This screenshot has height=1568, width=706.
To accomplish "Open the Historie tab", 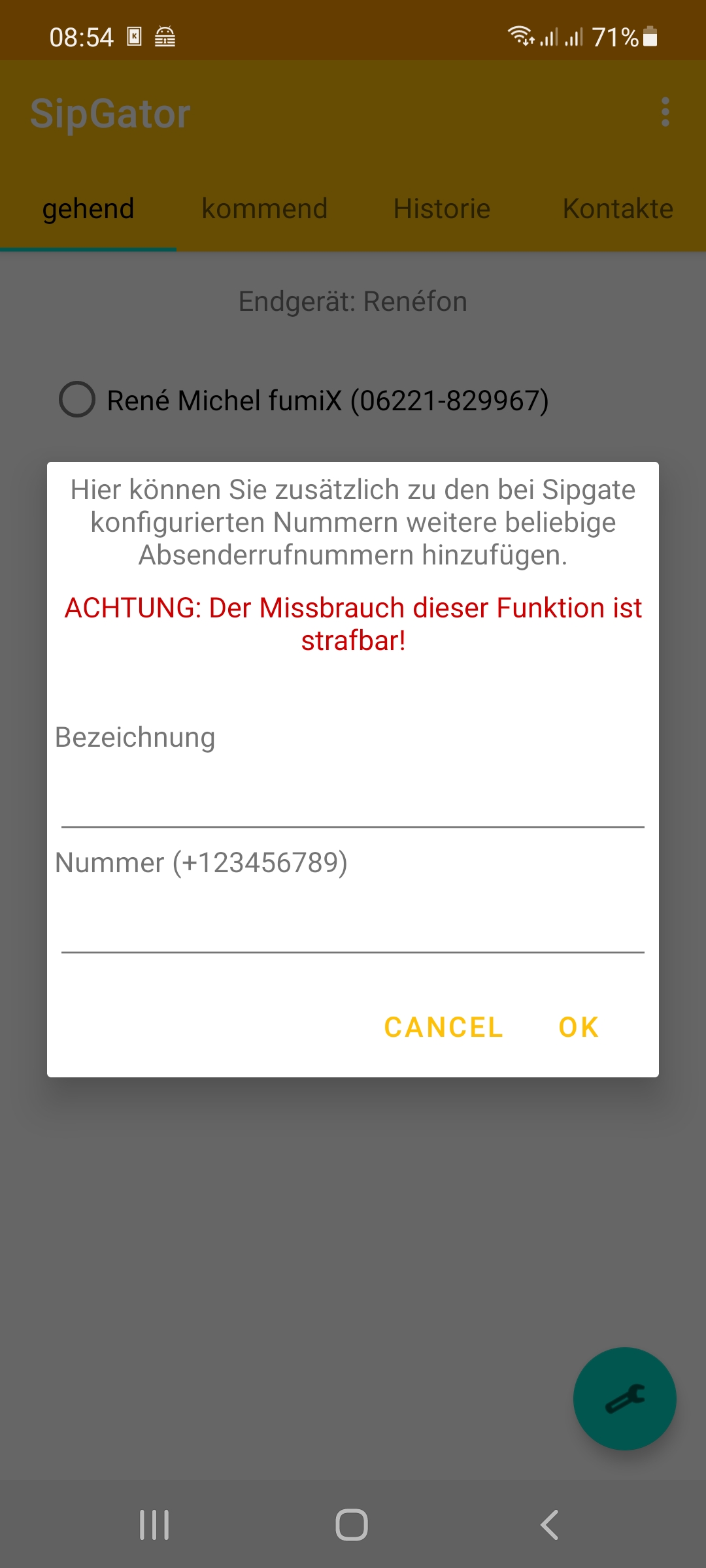I will click(x=441, y=209).
